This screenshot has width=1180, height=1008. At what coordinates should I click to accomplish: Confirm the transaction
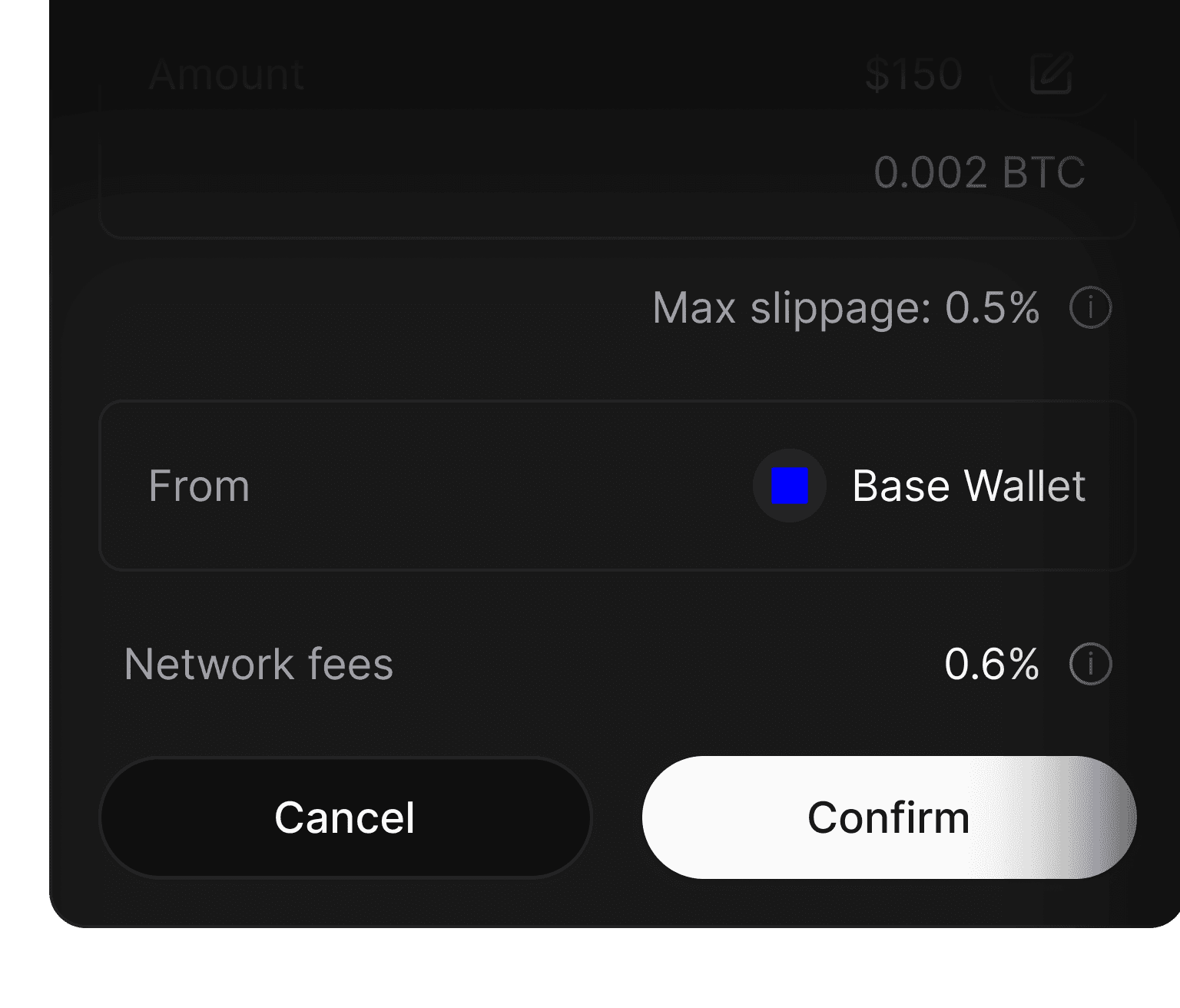point(889,817)
